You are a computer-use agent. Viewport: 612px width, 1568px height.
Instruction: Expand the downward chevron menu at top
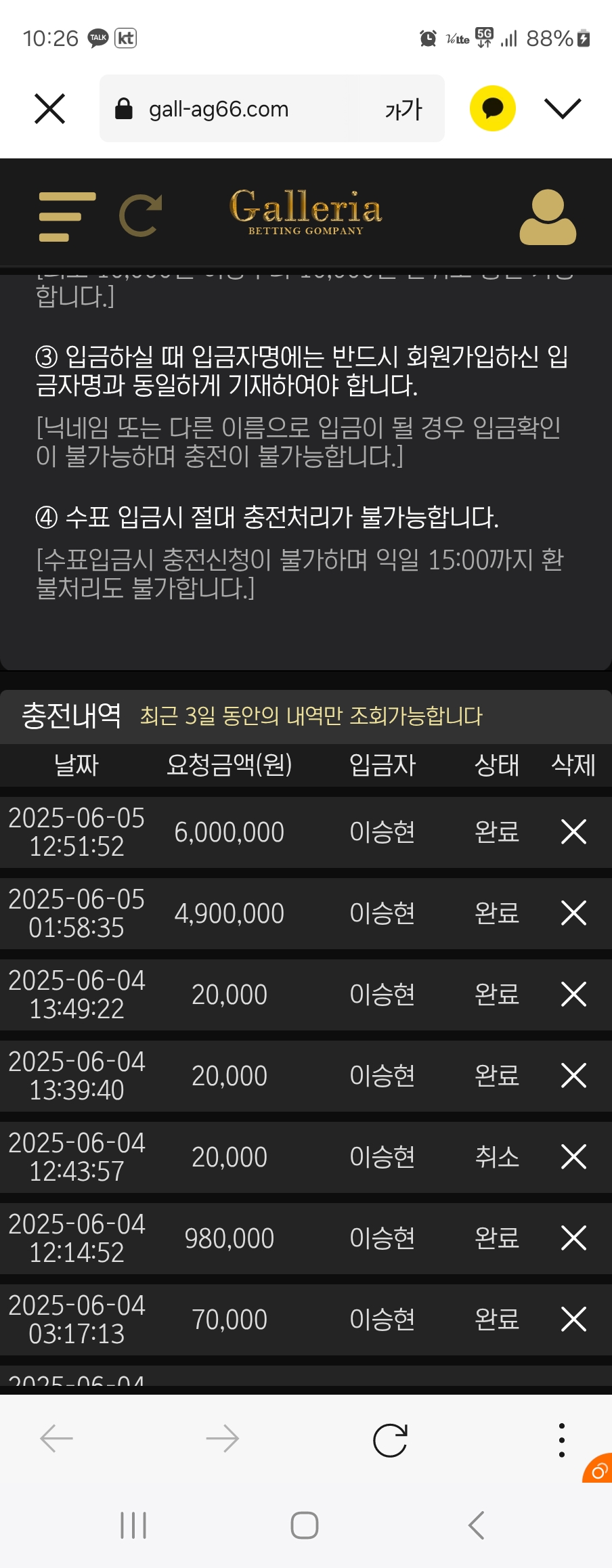(x=563, y=108)
